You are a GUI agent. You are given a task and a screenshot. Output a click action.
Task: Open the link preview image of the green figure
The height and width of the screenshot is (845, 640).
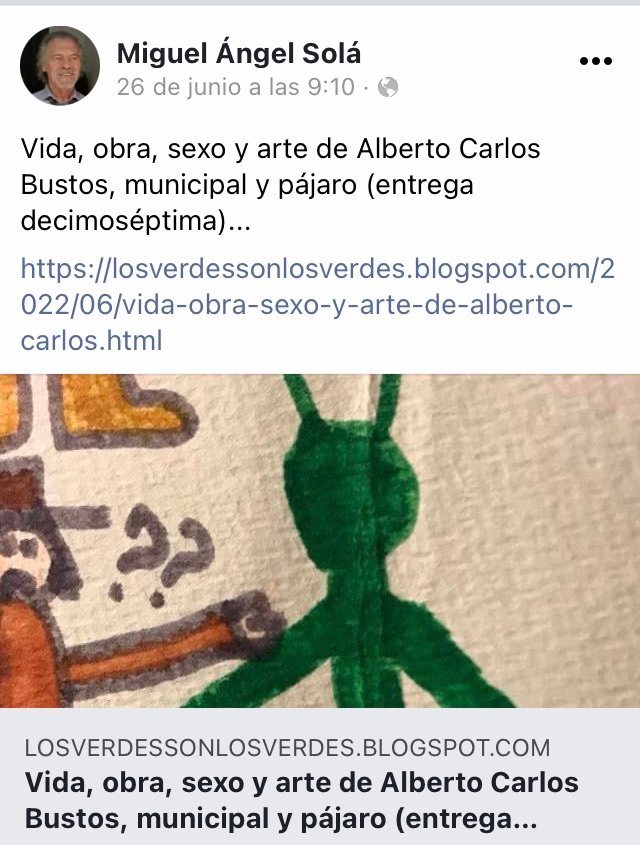coord(320,540)
